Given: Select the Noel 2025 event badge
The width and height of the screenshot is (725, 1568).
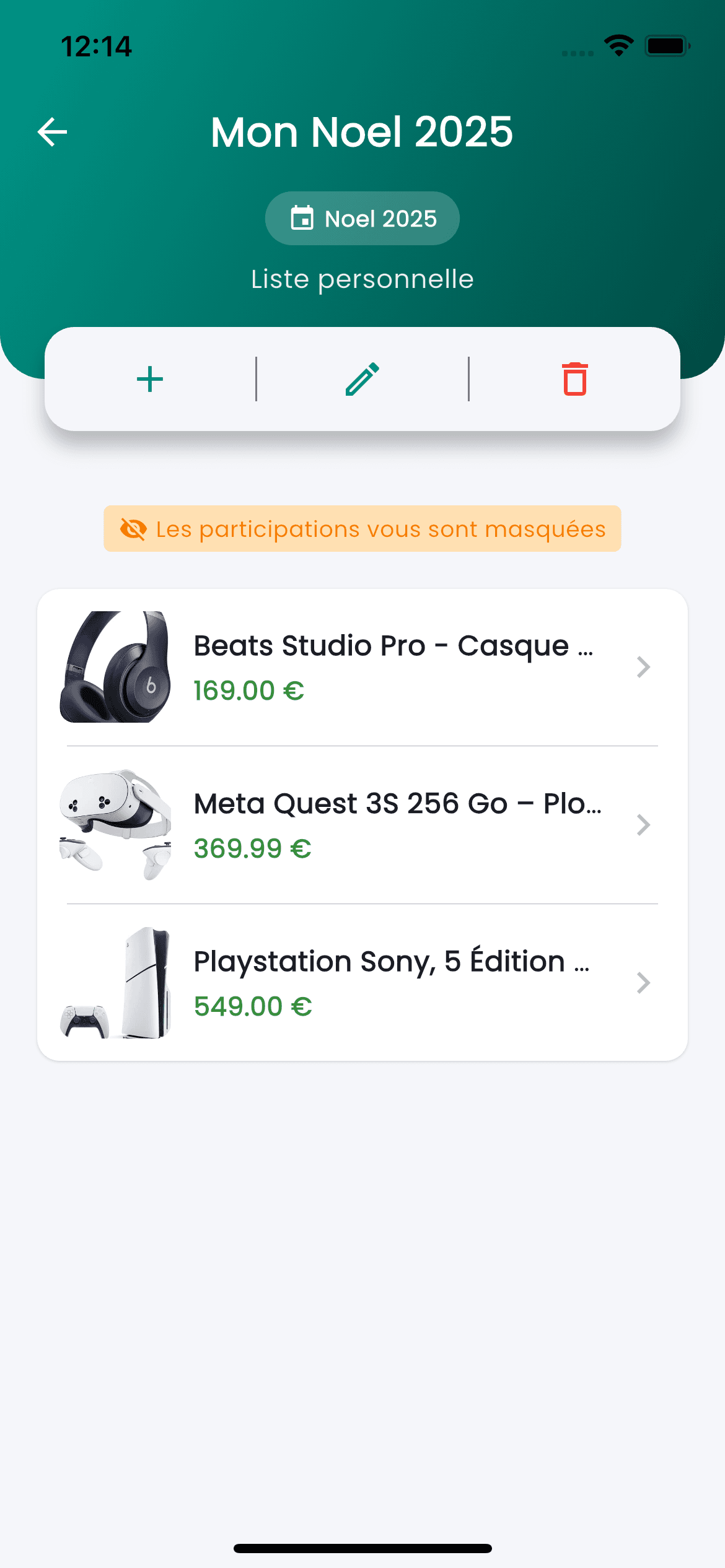Looking at the screenshot, I should pos(362,218).
